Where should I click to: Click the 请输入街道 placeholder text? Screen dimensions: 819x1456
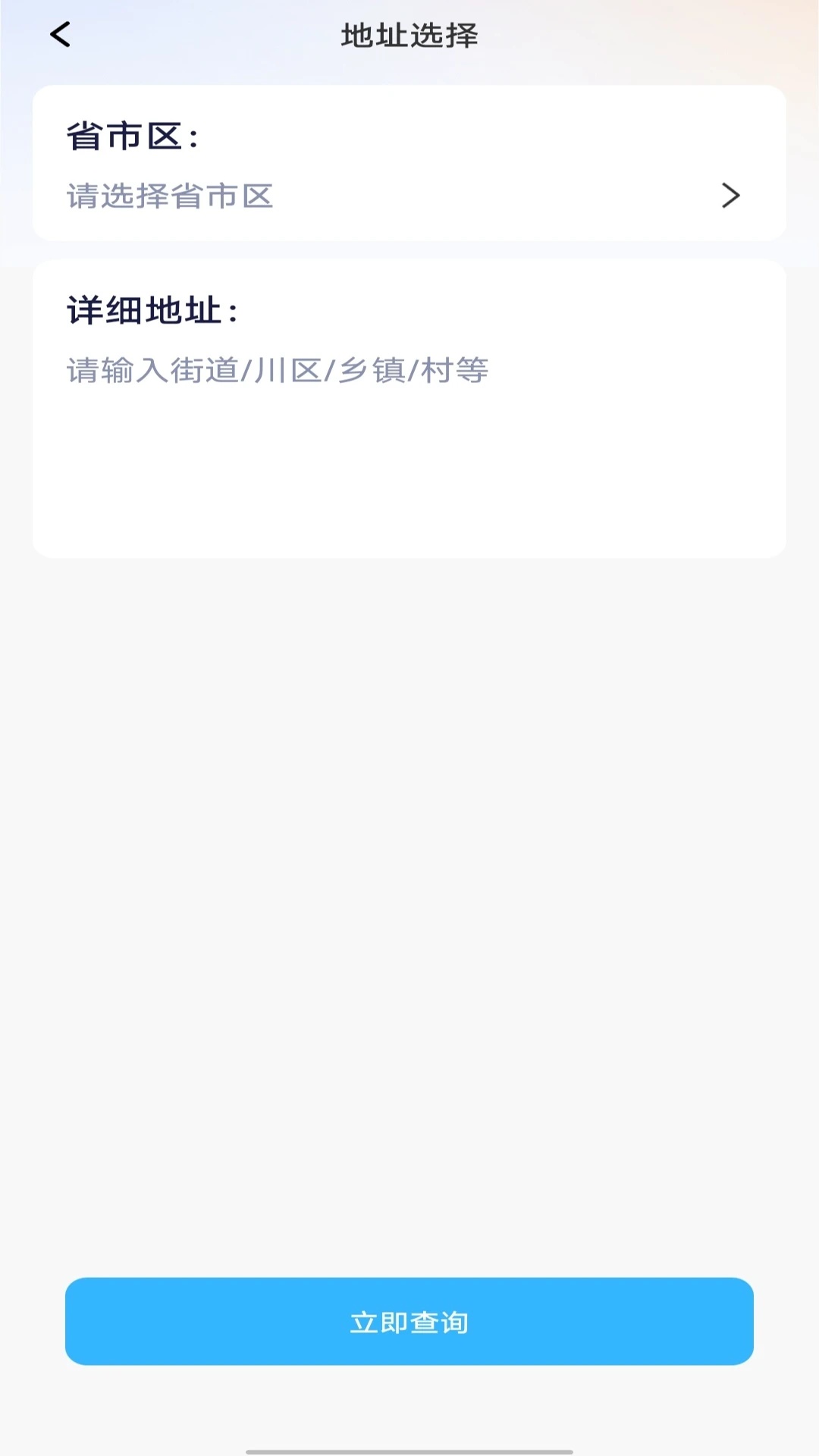tap(276, 372)
